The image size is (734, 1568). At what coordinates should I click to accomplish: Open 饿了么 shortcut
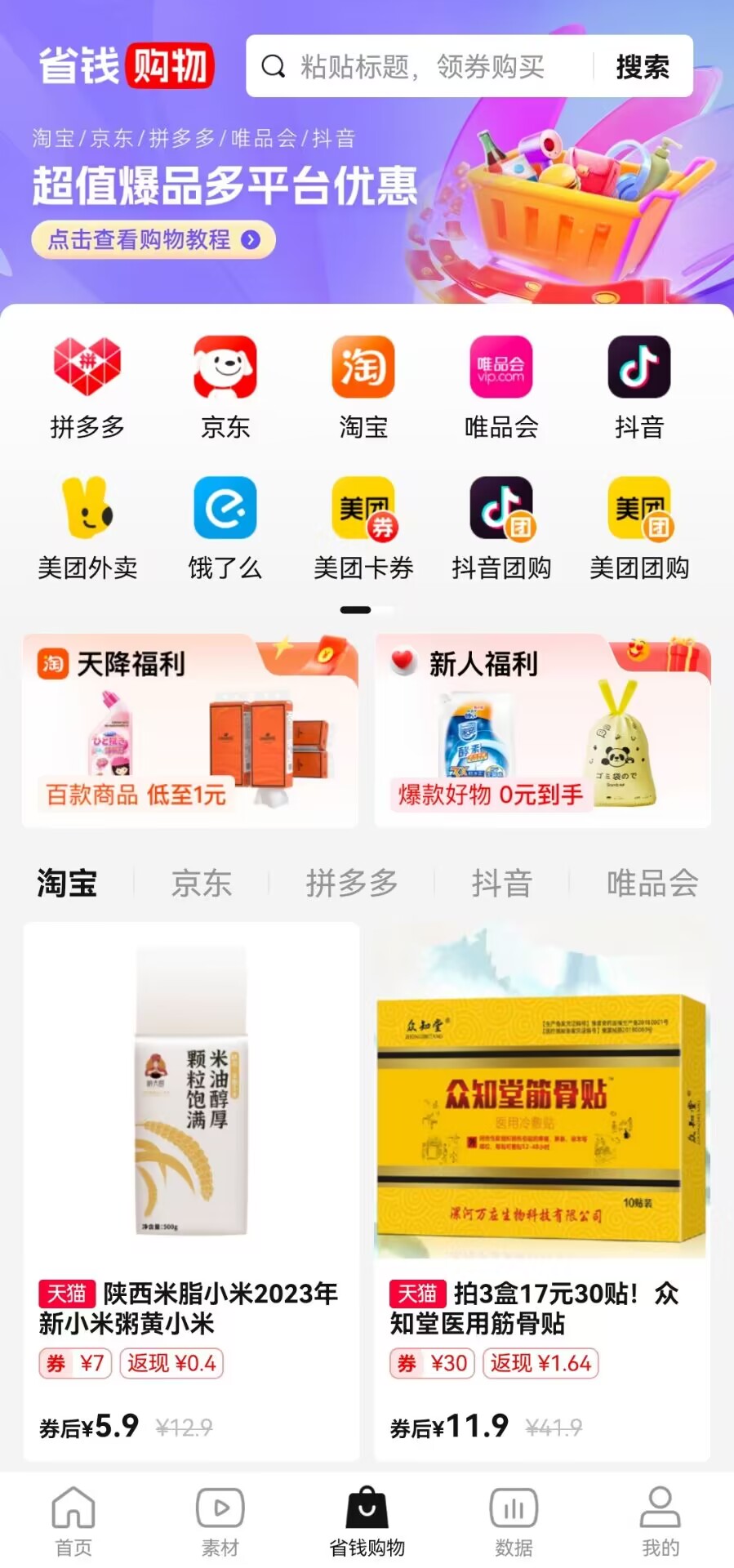pos(225,528)
